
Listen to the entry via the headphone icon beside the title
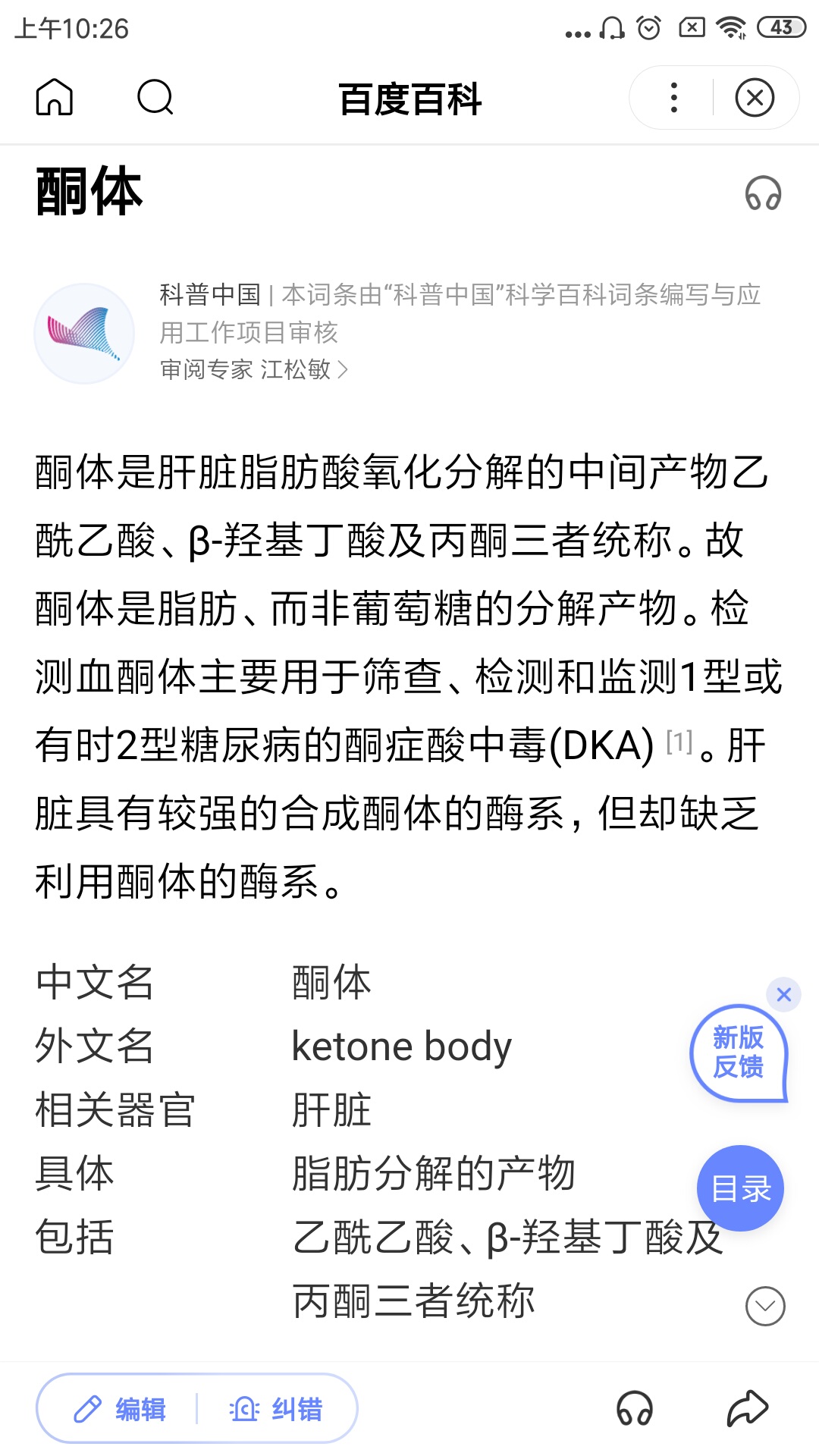pos(763,193)
